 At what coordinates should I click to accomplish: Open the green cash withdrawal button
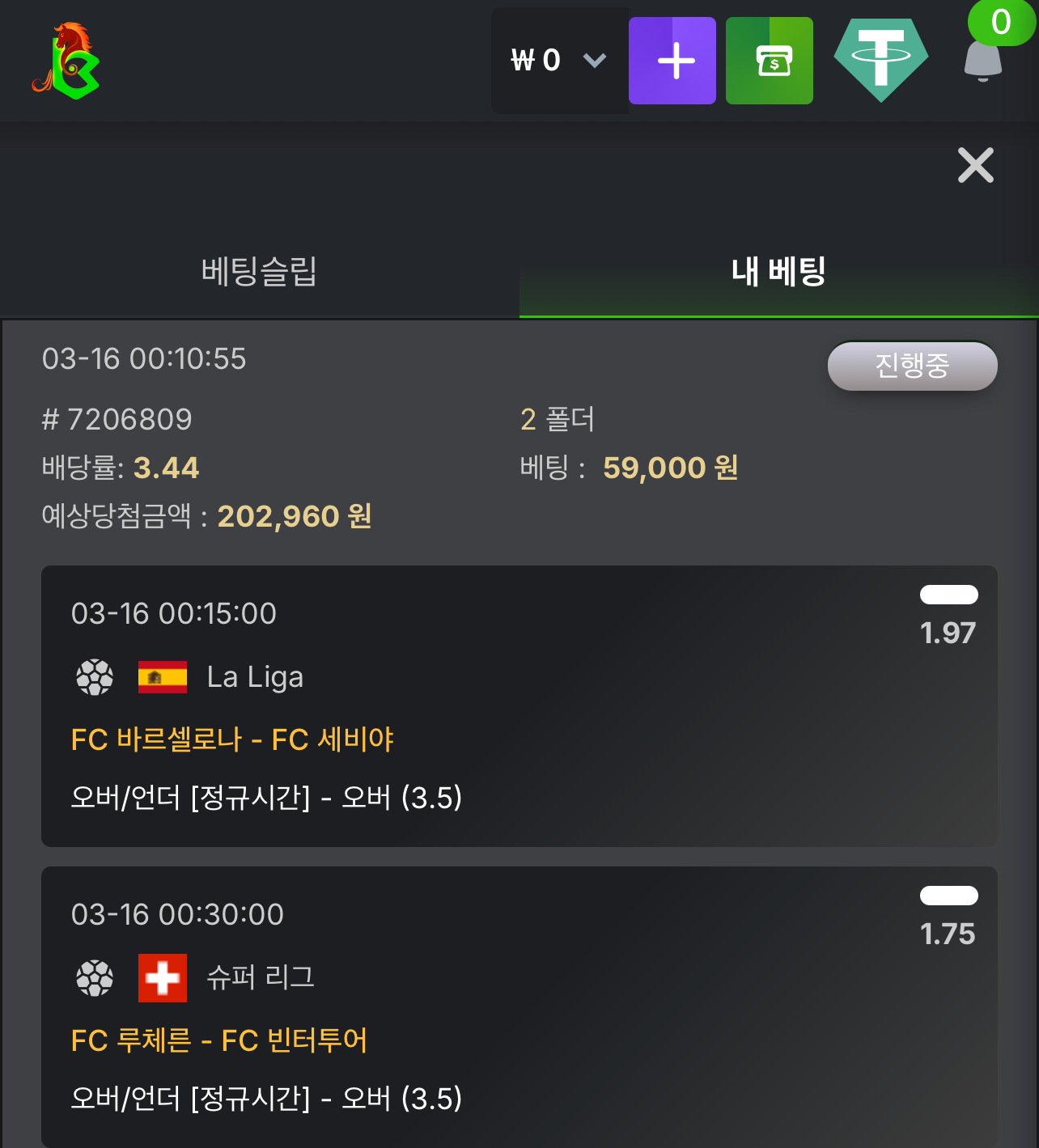coord(770,61)
